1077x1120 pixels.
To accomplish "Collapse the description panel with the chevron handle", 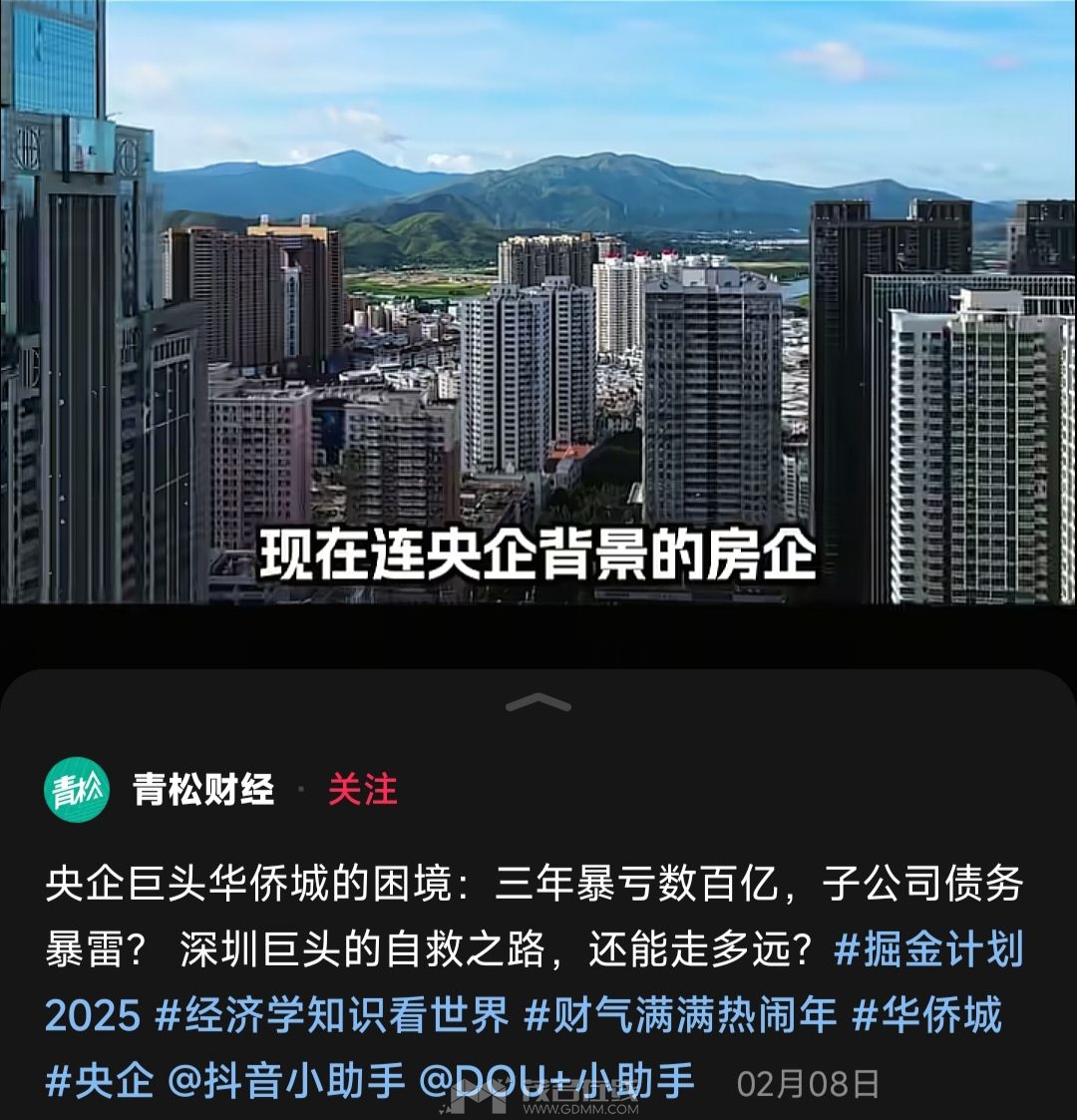I will tap(538, 704).
